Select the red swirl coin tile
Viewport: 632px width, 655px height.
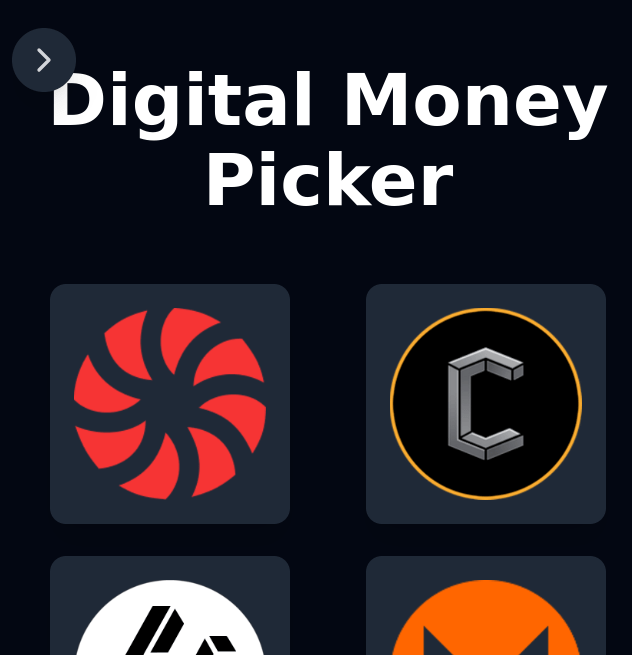pos(170,404)
